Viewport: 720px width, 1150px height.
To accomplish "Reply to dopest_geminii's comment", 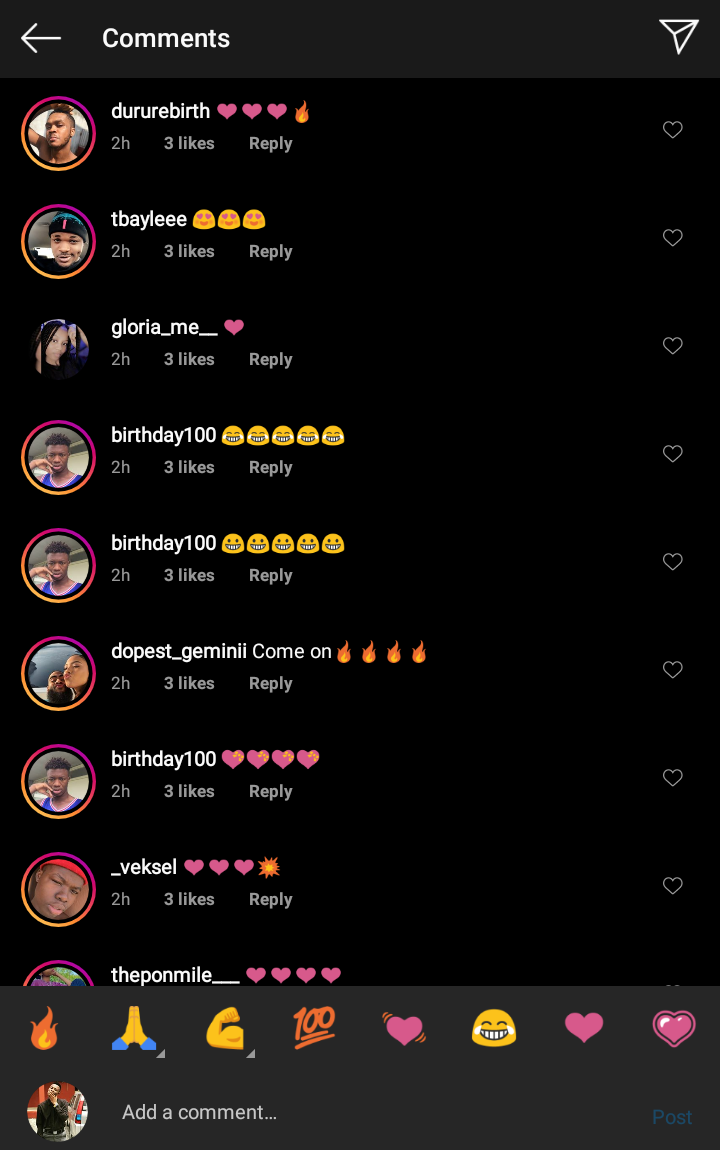I will point(270,683).
